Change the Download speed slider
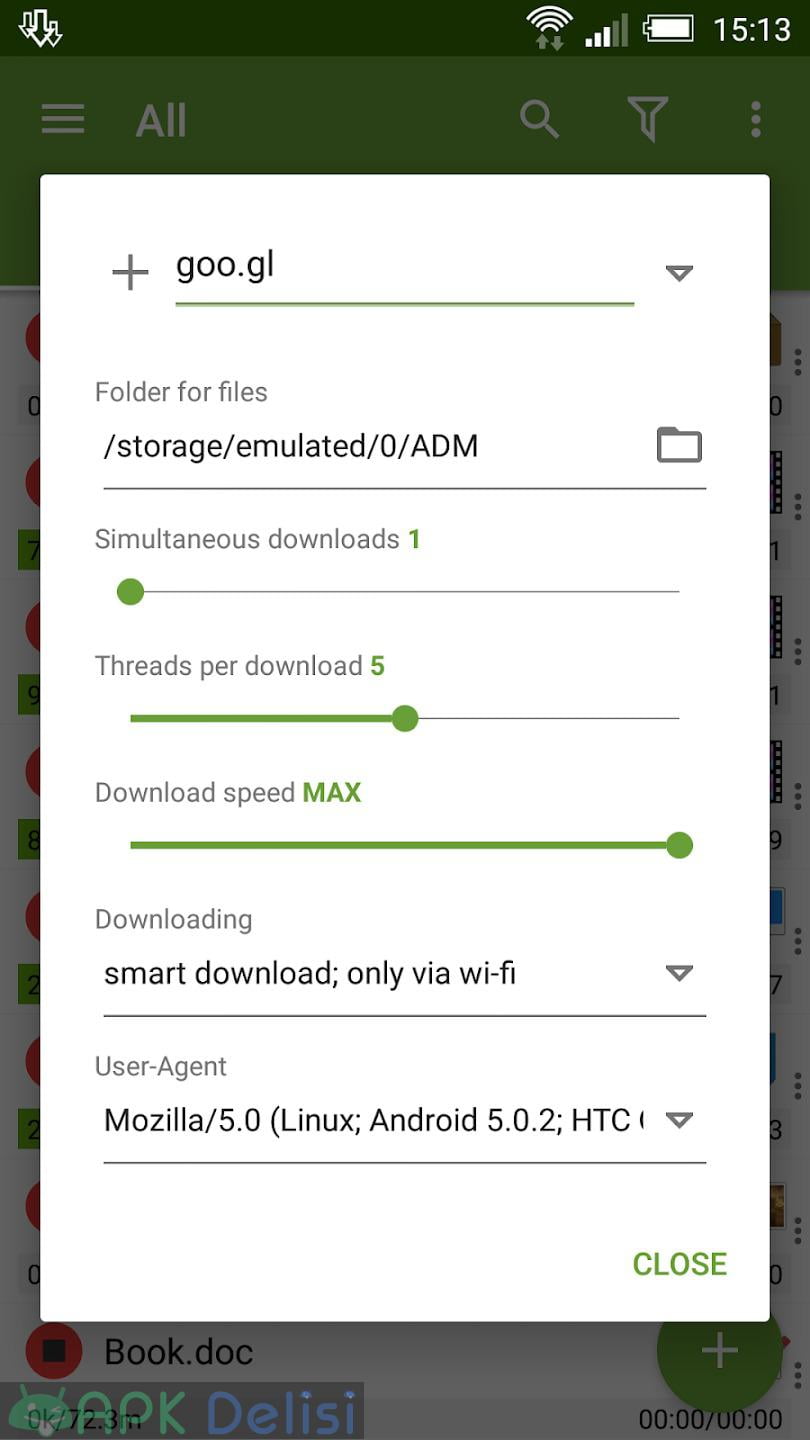Viewport: 810px width, 1440px height. point(679,845)
